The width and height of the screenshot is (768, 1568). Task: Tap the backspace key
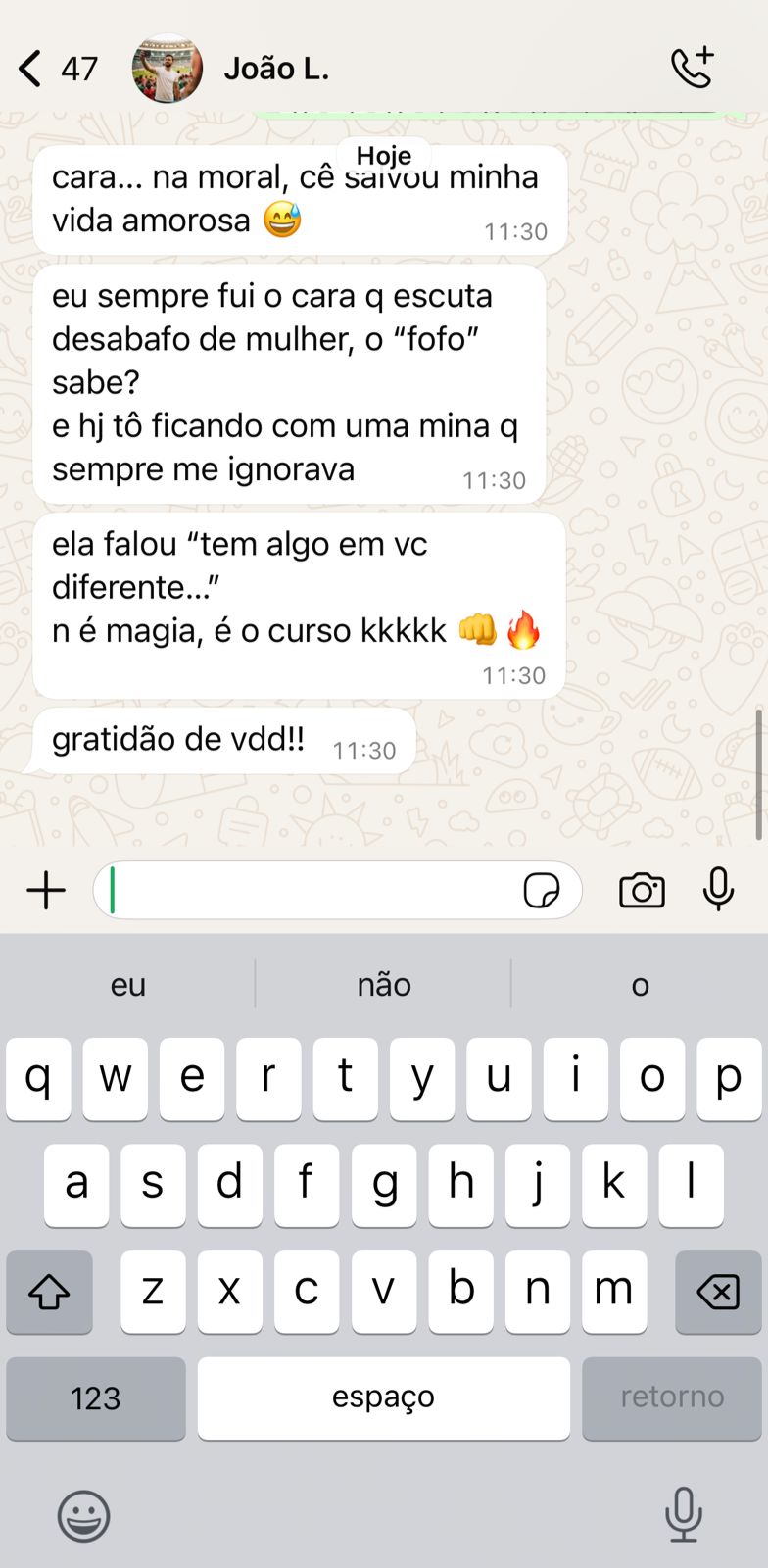pos(718,1293)
